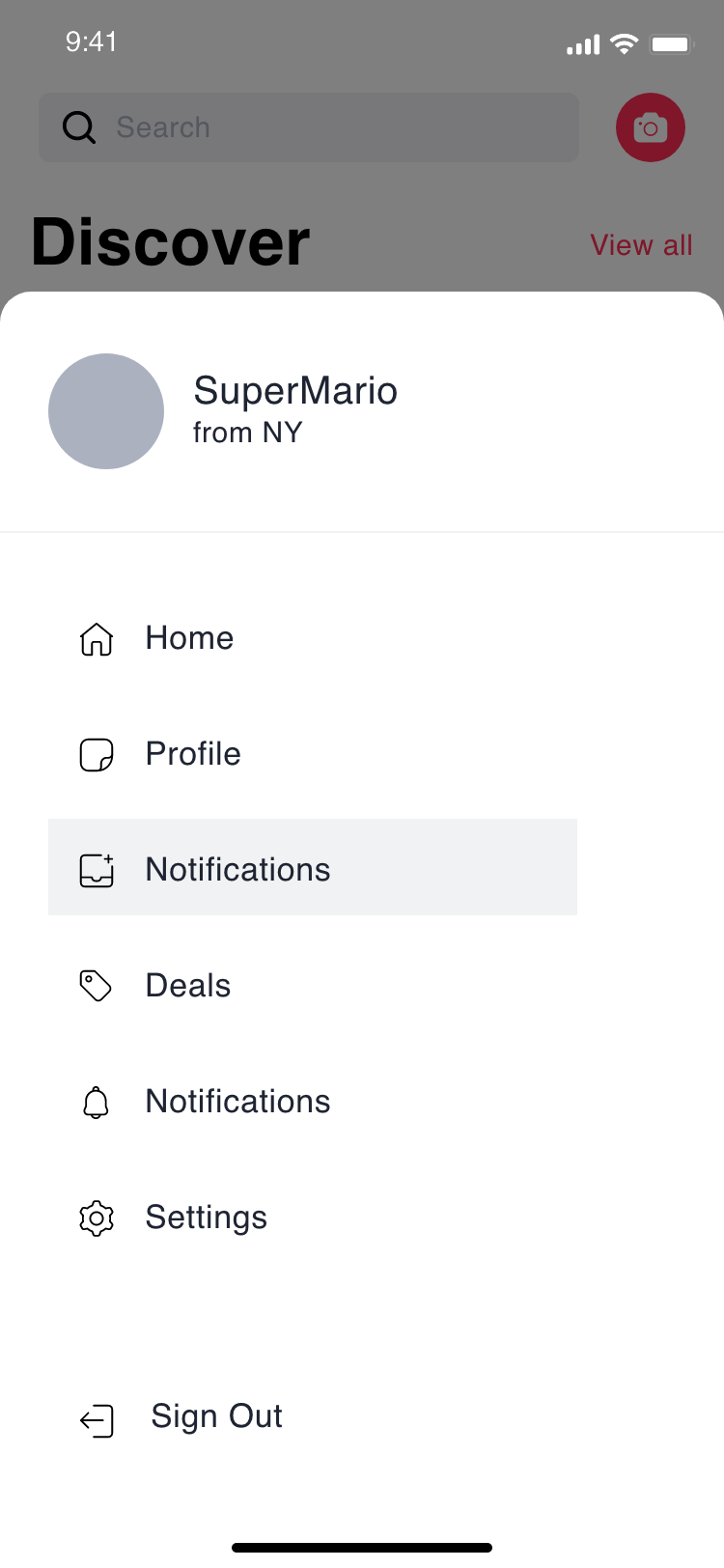
Task: Open Notifications row with the bell icon
Action: 237,1102
